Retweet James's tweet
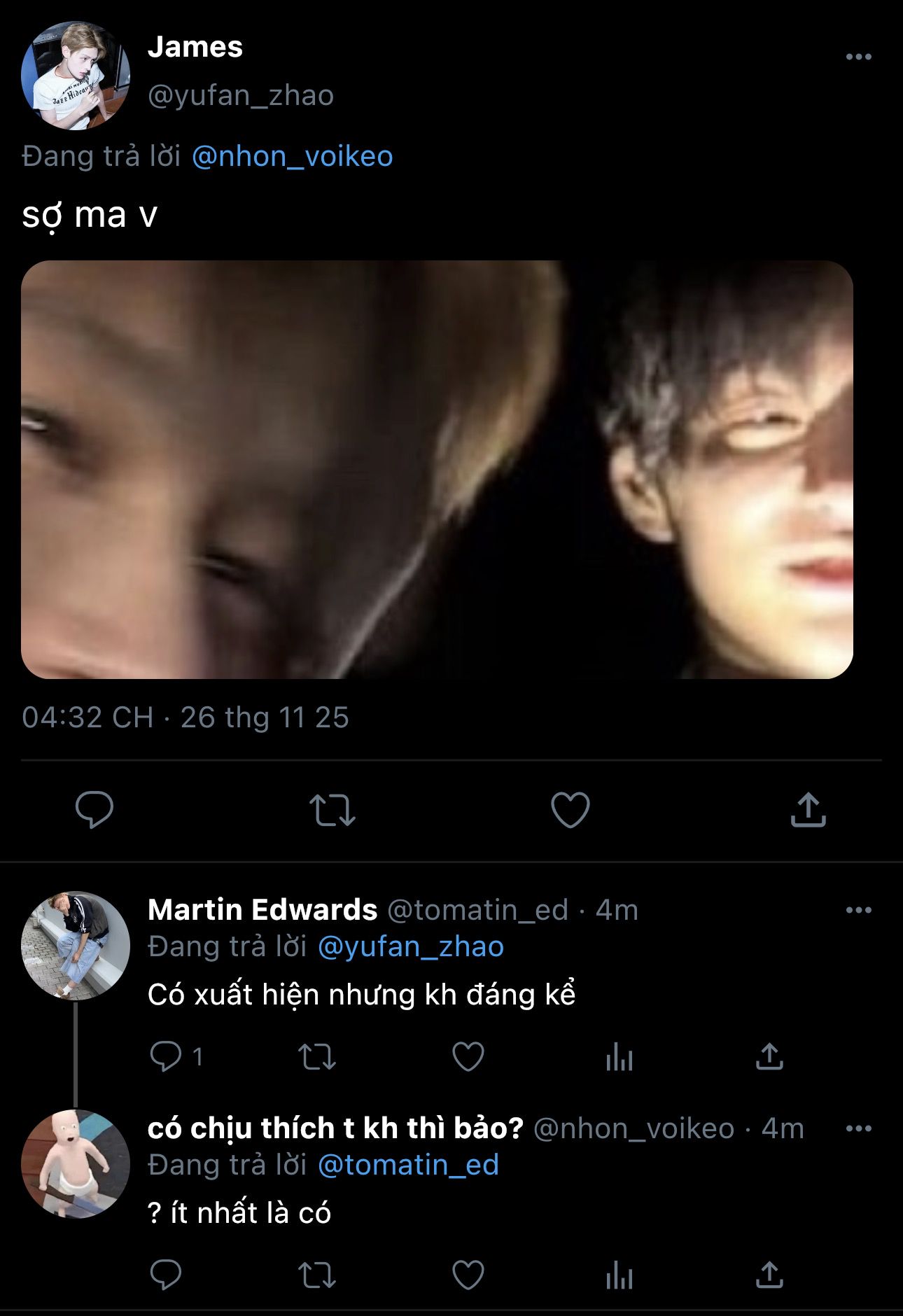The height and width of the screenshot is (1316, 903). click(x=332, y=810)
